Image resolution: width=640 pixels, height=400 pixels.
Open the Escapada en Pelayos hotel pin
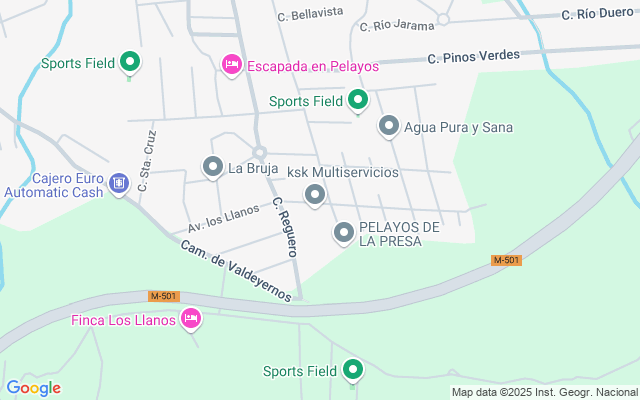coord(231,65)
